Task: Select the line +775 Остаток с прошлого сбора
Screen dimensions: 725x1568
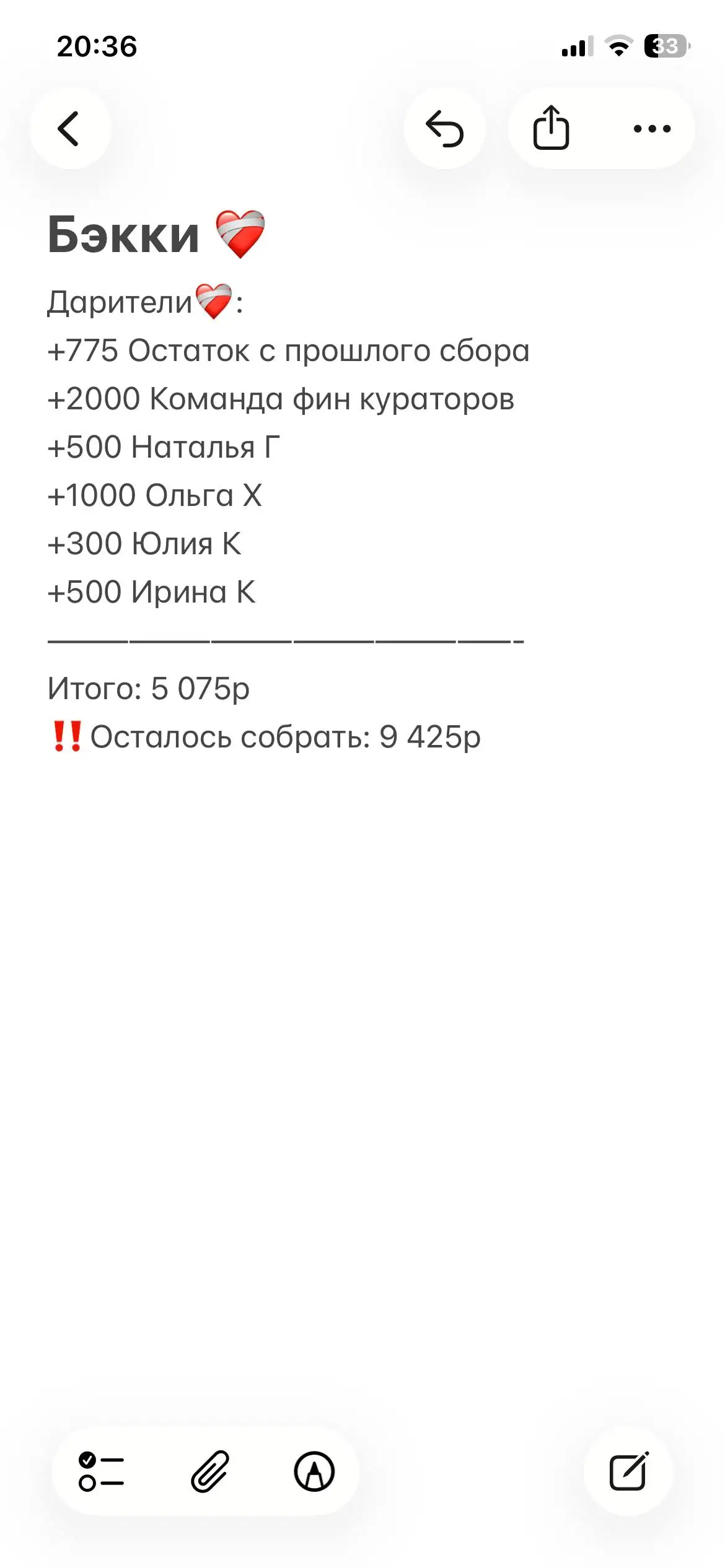Action: coord(288,352)
